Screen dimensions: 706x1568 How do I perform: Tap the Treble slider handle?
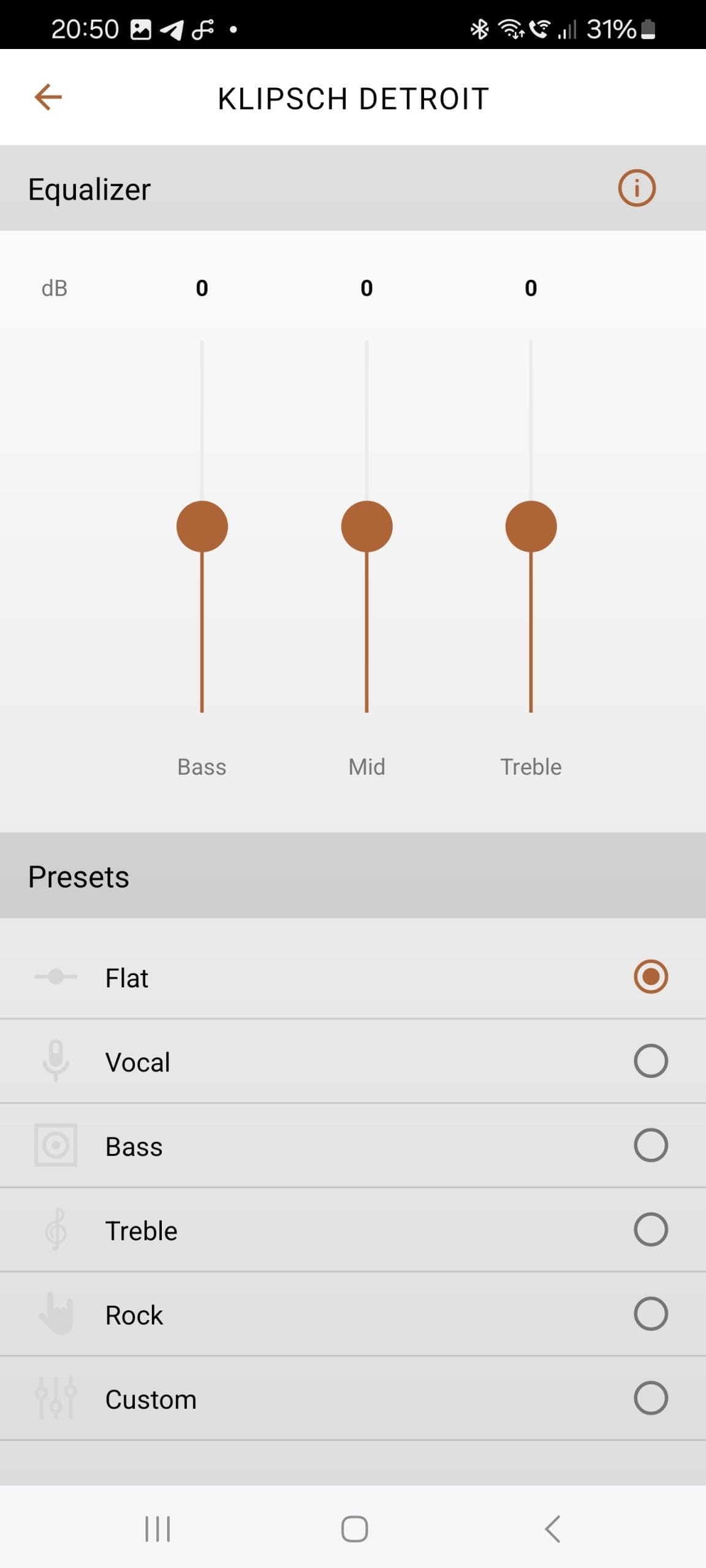[x=531, y=527]
